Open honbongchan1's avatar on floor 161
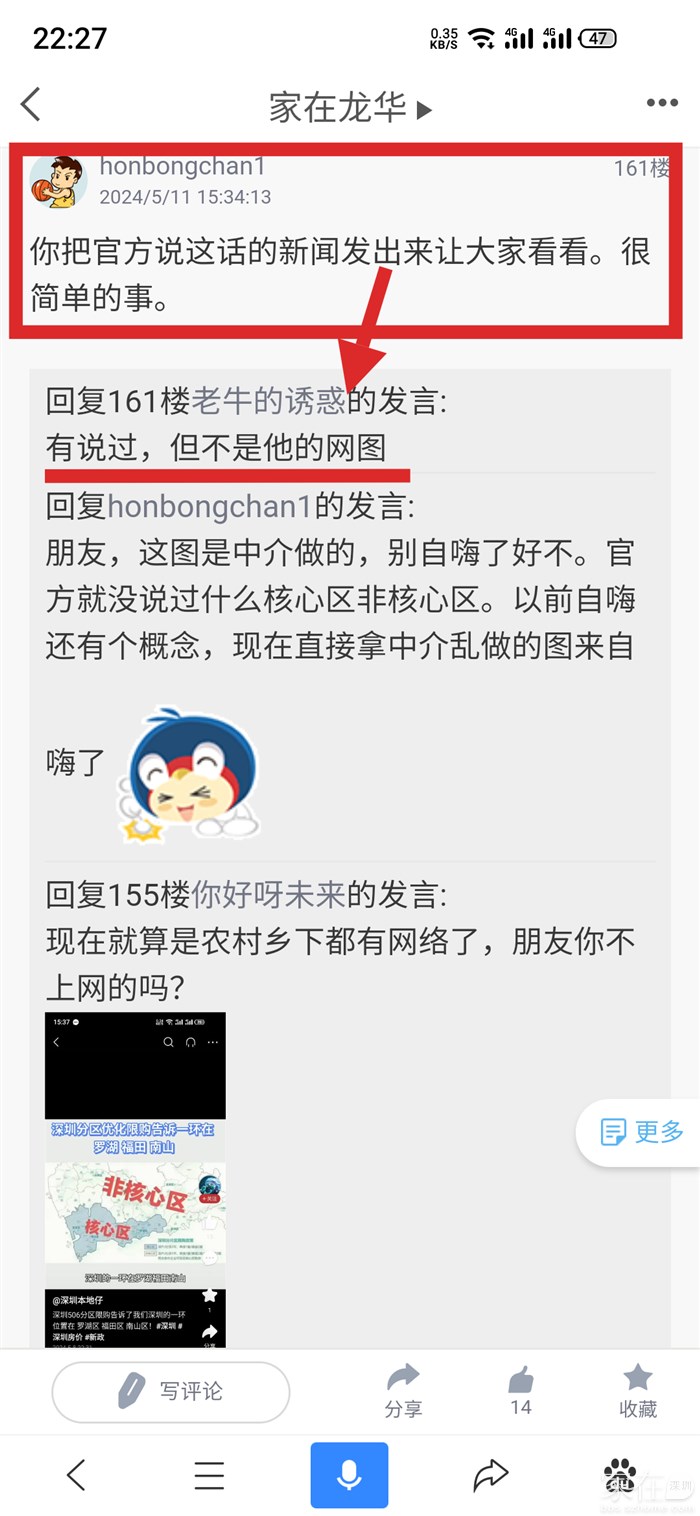This screenshot has width=700, height=1516. (58, 181)
